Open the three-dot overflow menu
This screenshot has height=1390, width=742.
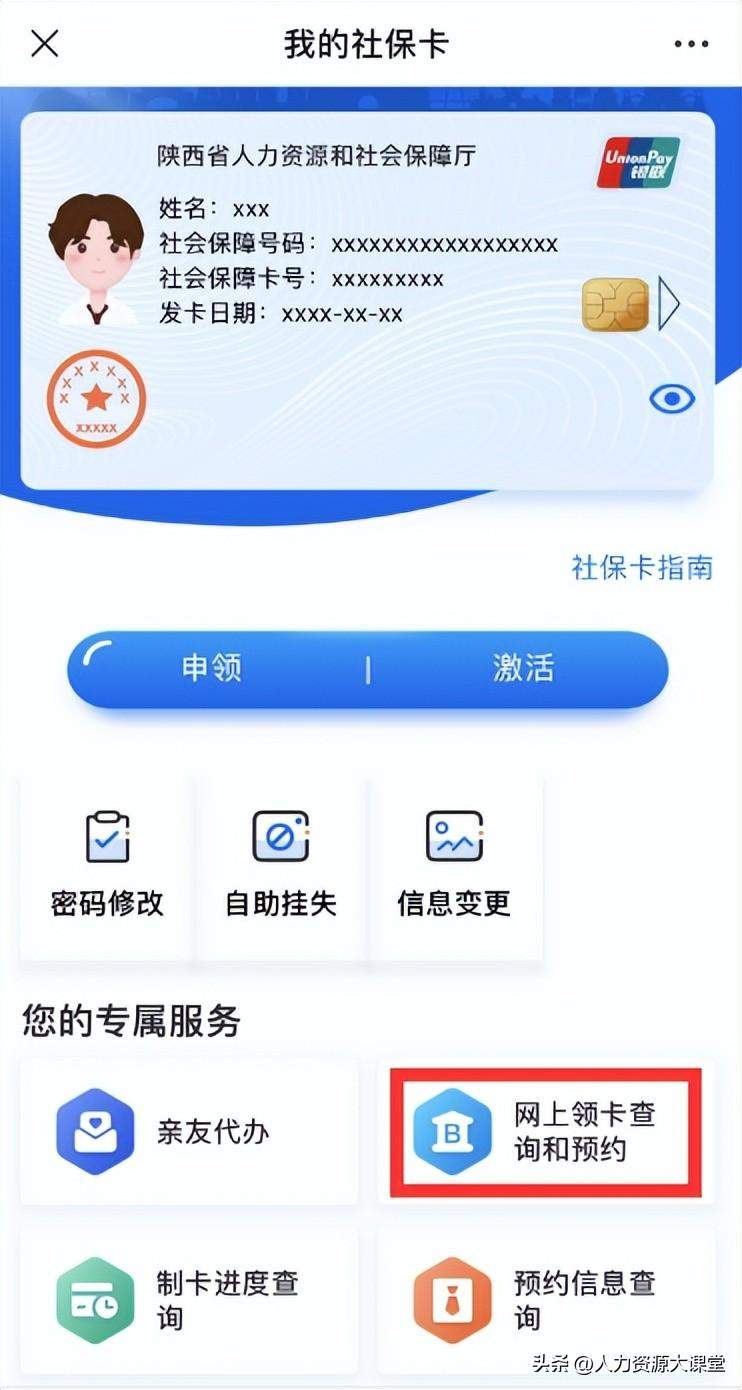(x=691, y=44)
